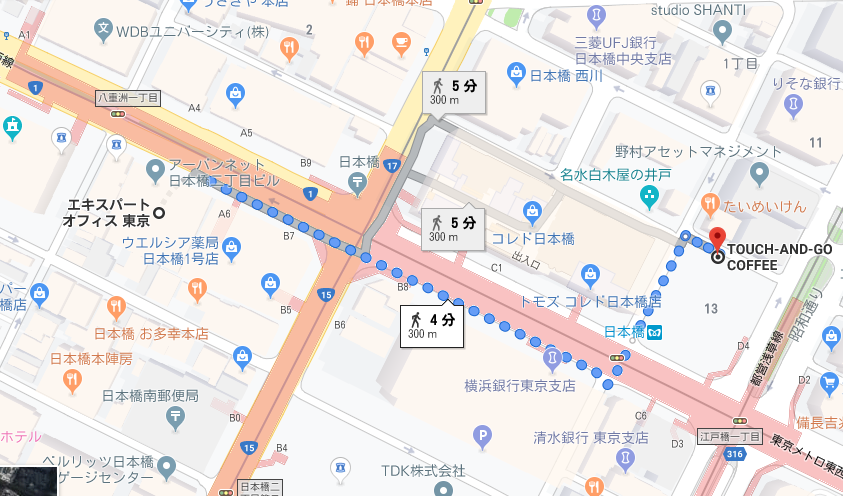Open the コレド日本橋 shopping pin
The image size is (843, 496).
(533, 211)
